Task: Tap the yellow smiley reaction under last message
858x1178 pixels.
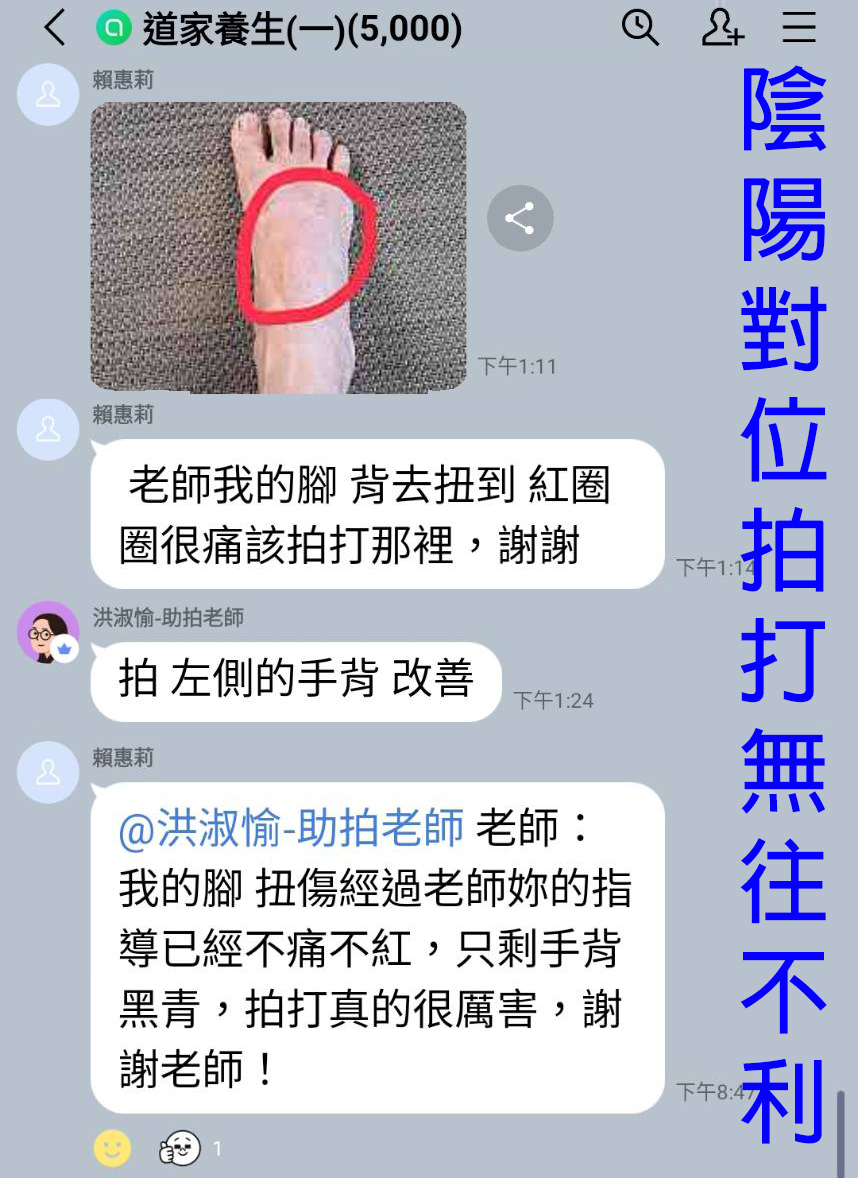Action: (112, 1148)
